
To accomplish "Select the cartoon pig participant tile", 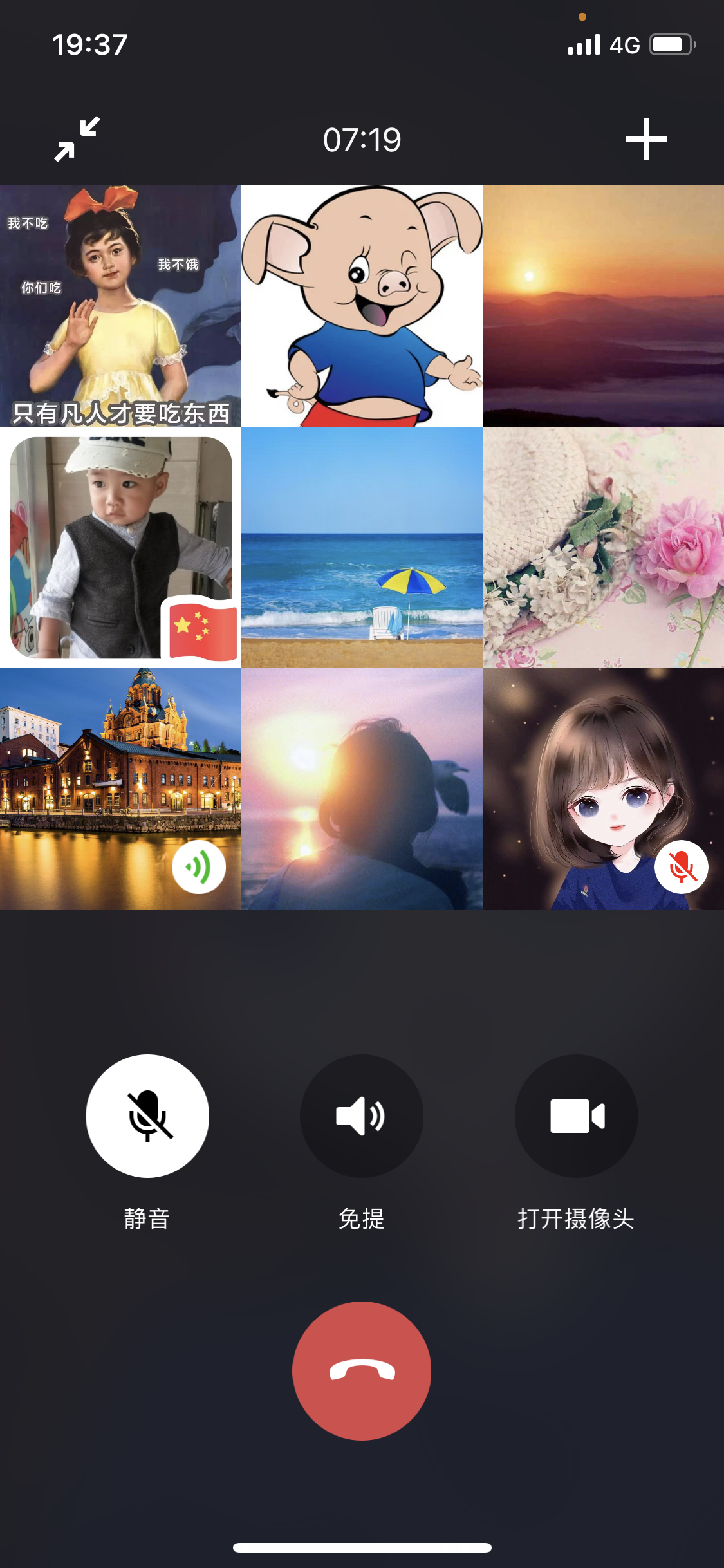I will (x=362, y=306).
